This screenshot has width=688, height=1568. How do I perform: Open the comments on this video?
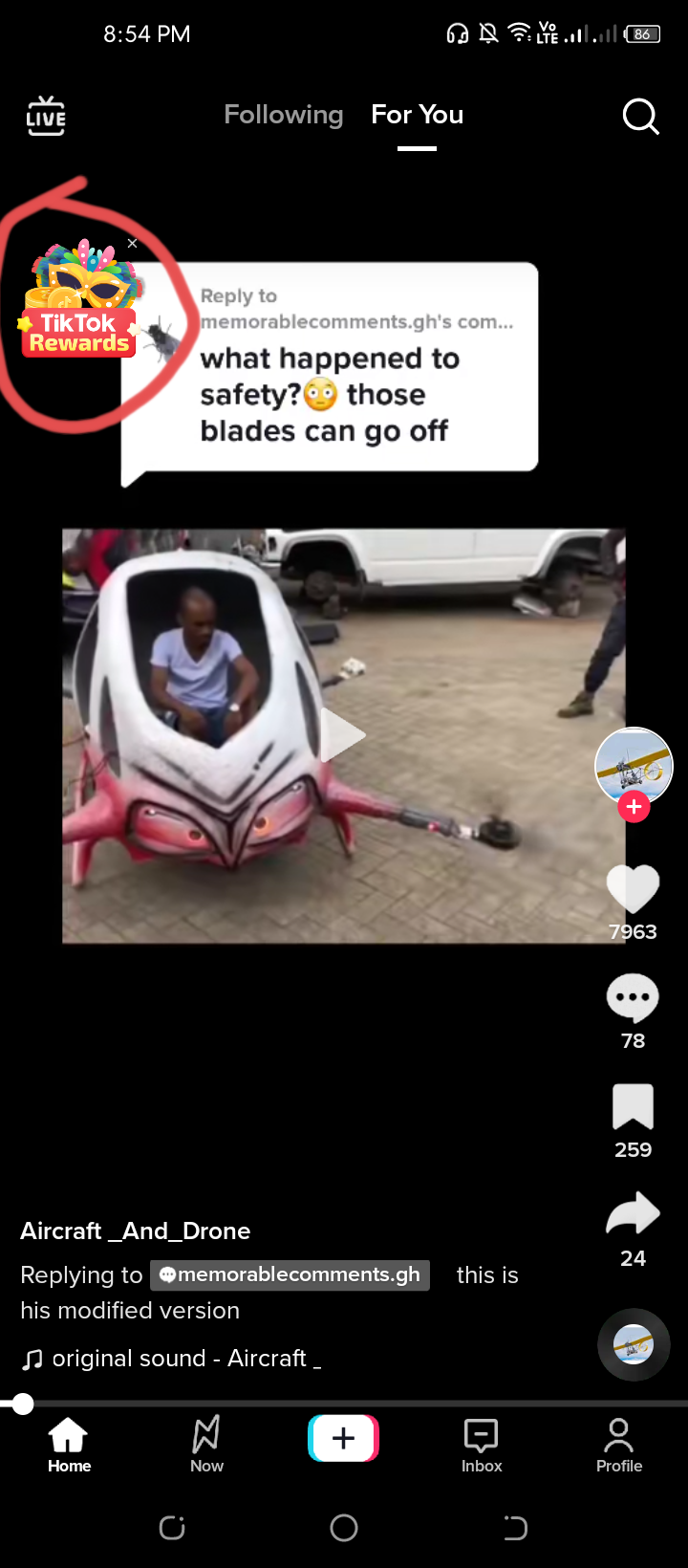point(633,998)
